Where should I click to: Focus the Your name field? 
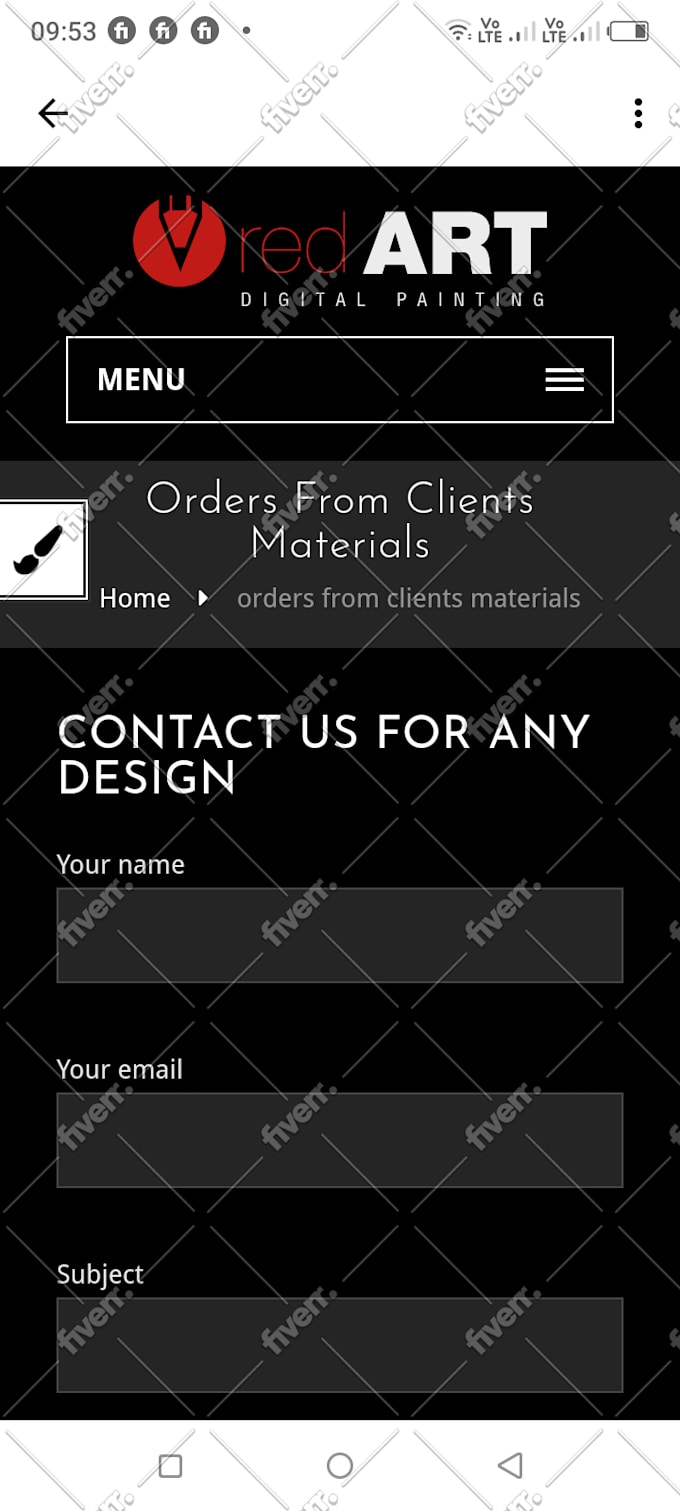(x=340, y=935)
